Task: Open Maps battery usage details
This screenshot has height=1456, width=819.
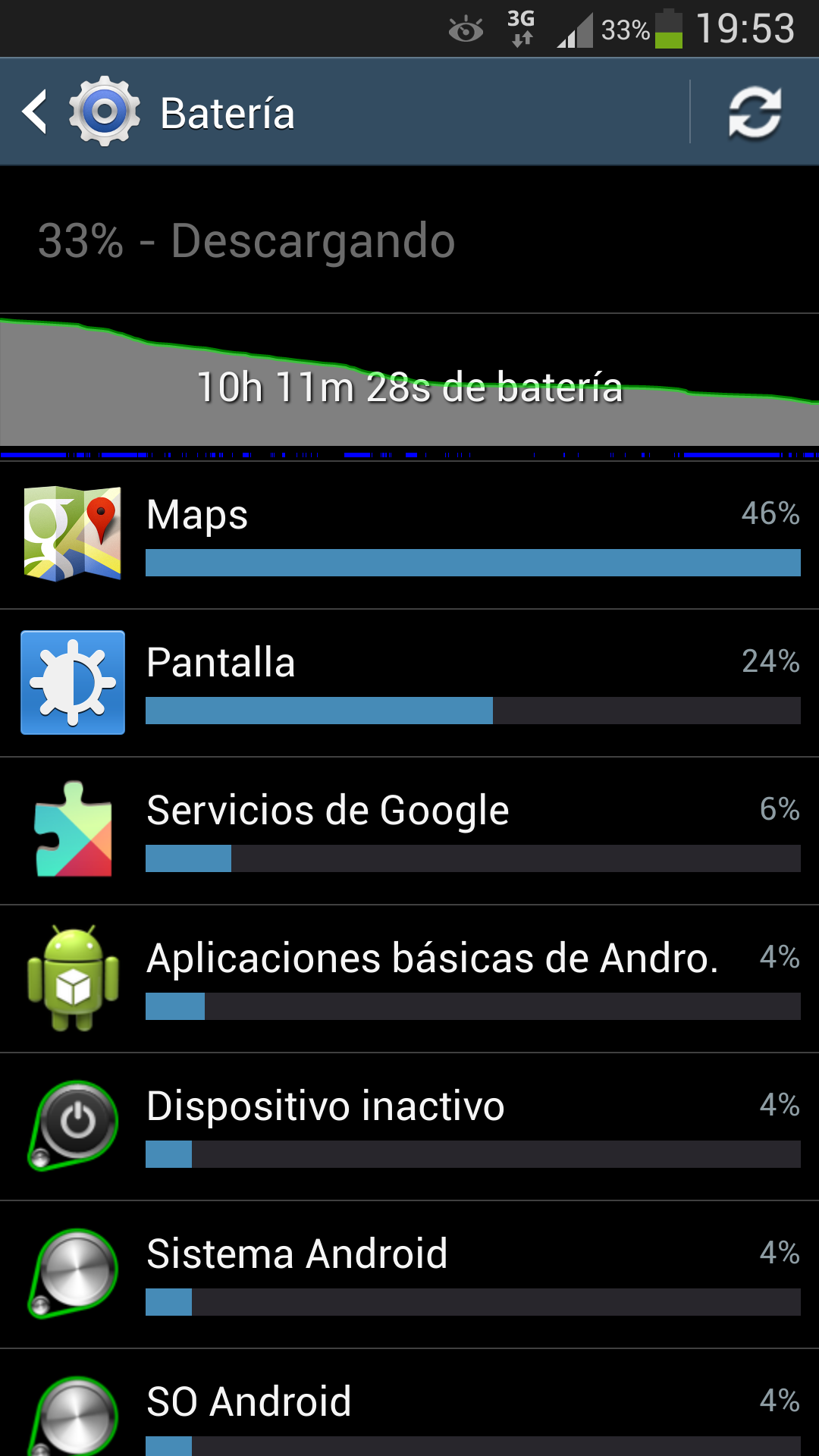Action: (x=409, y=534)
